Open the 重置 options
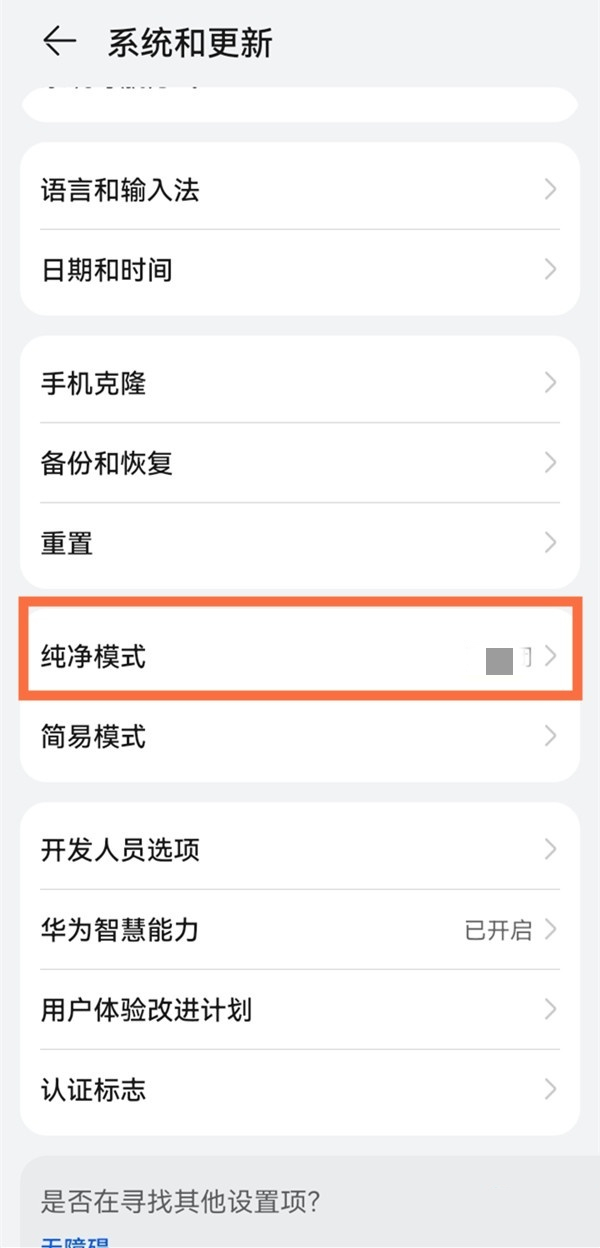Screen dimensions: 600x1248 [299, 543]
